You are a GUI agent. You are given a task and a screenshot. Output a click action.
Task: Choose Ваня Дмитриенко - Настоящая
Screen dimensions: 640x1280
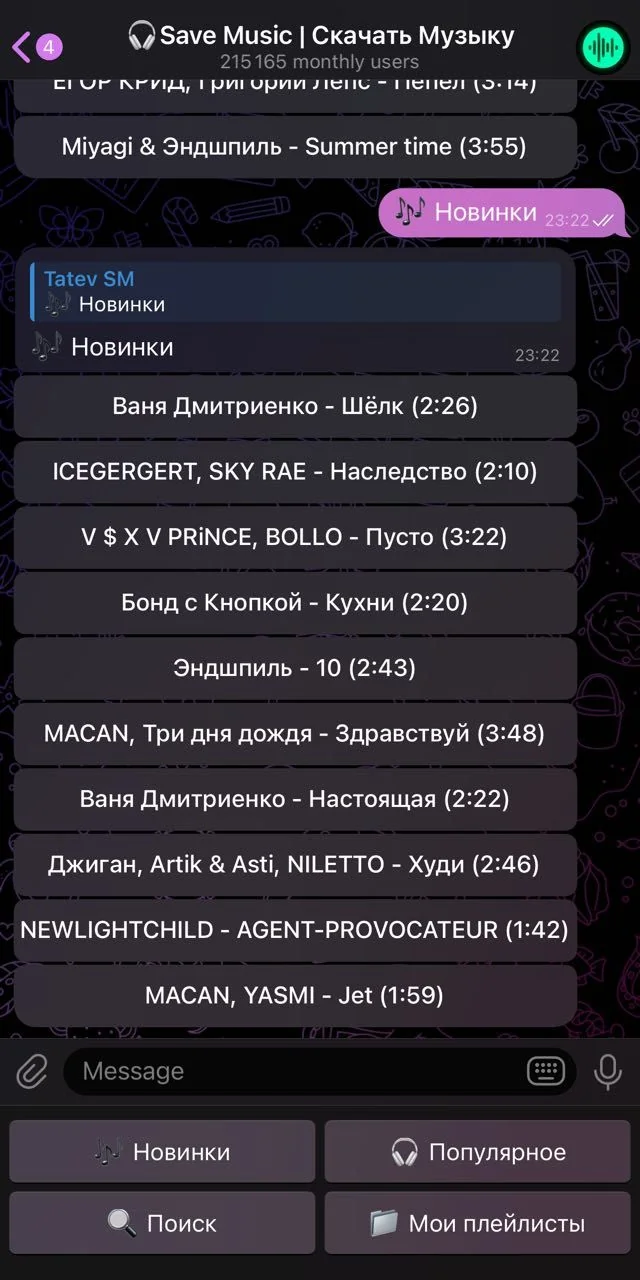click(x=295, y=799)
